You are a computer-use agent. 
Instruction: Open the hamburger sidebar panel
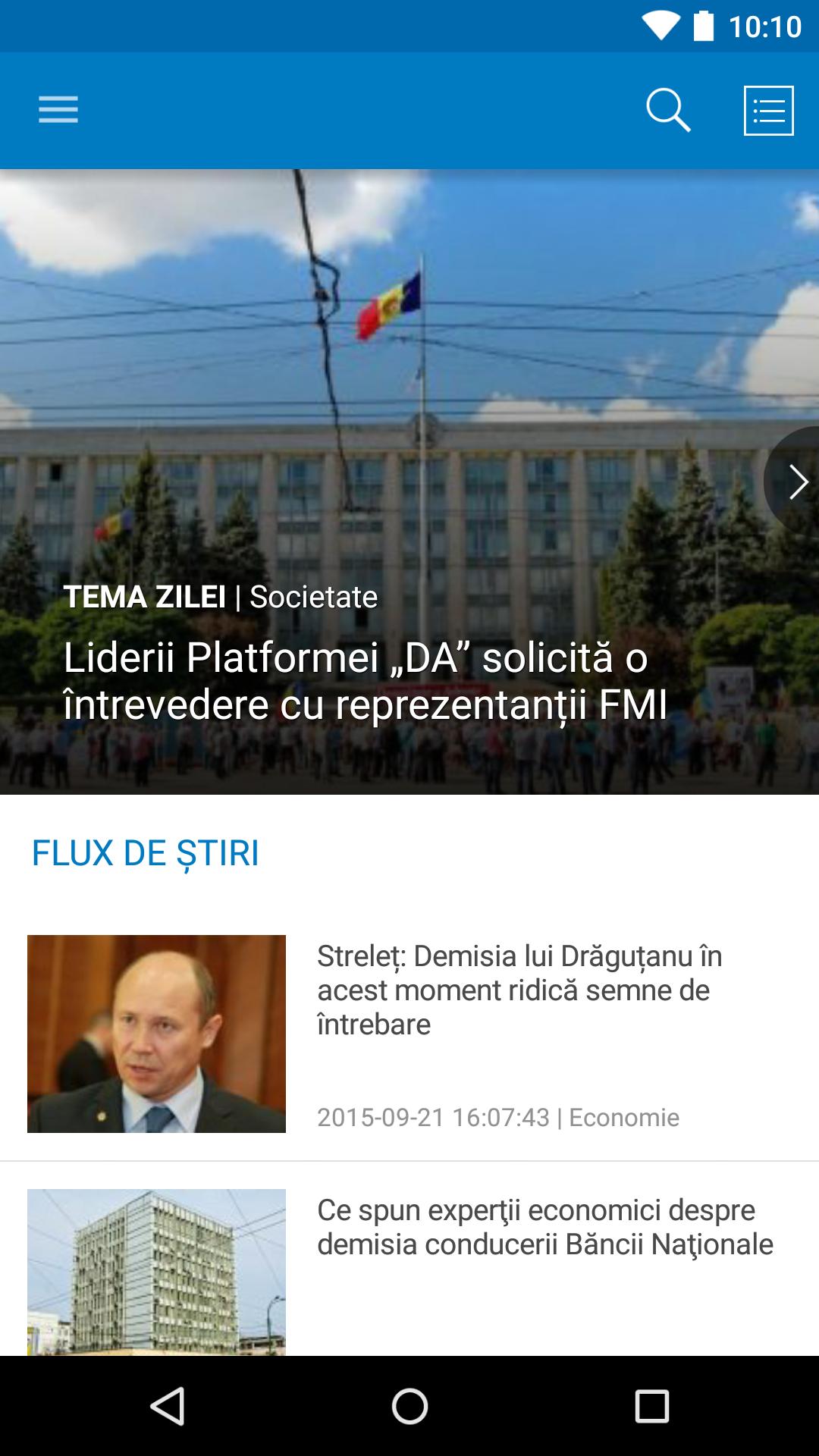click(x=57, y=110)
